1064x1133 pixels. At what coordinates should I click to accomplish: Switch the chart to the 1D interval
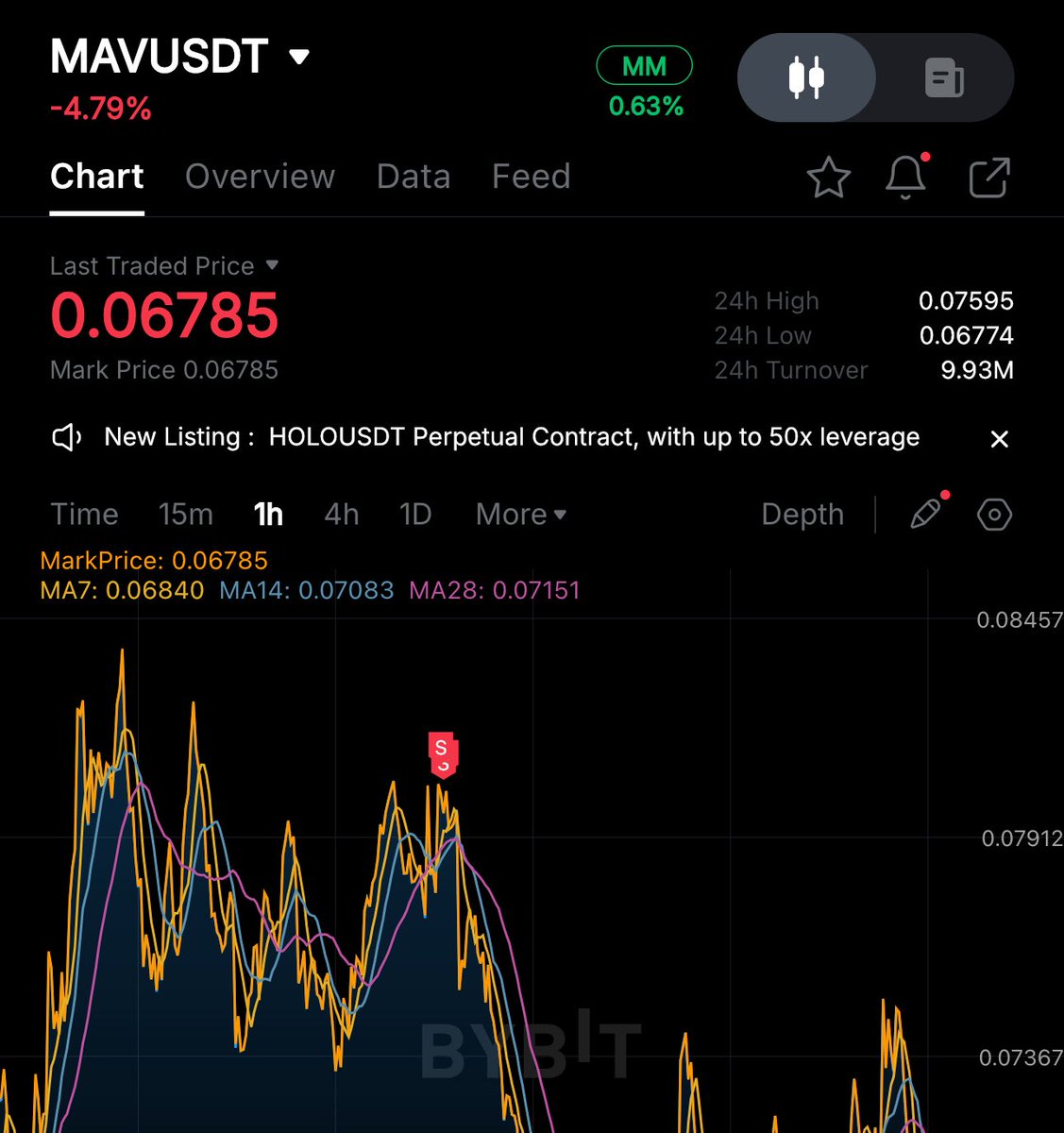[414, 515]
